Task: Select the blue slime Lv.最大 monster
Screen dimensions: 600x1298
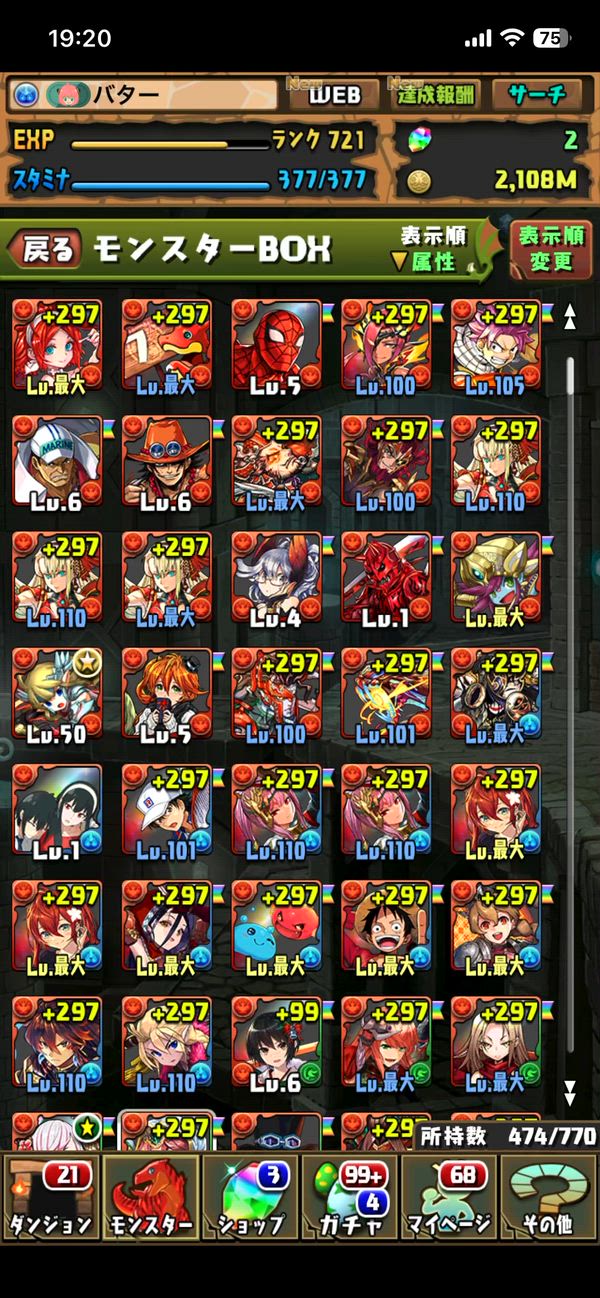Action: (276, 924)
